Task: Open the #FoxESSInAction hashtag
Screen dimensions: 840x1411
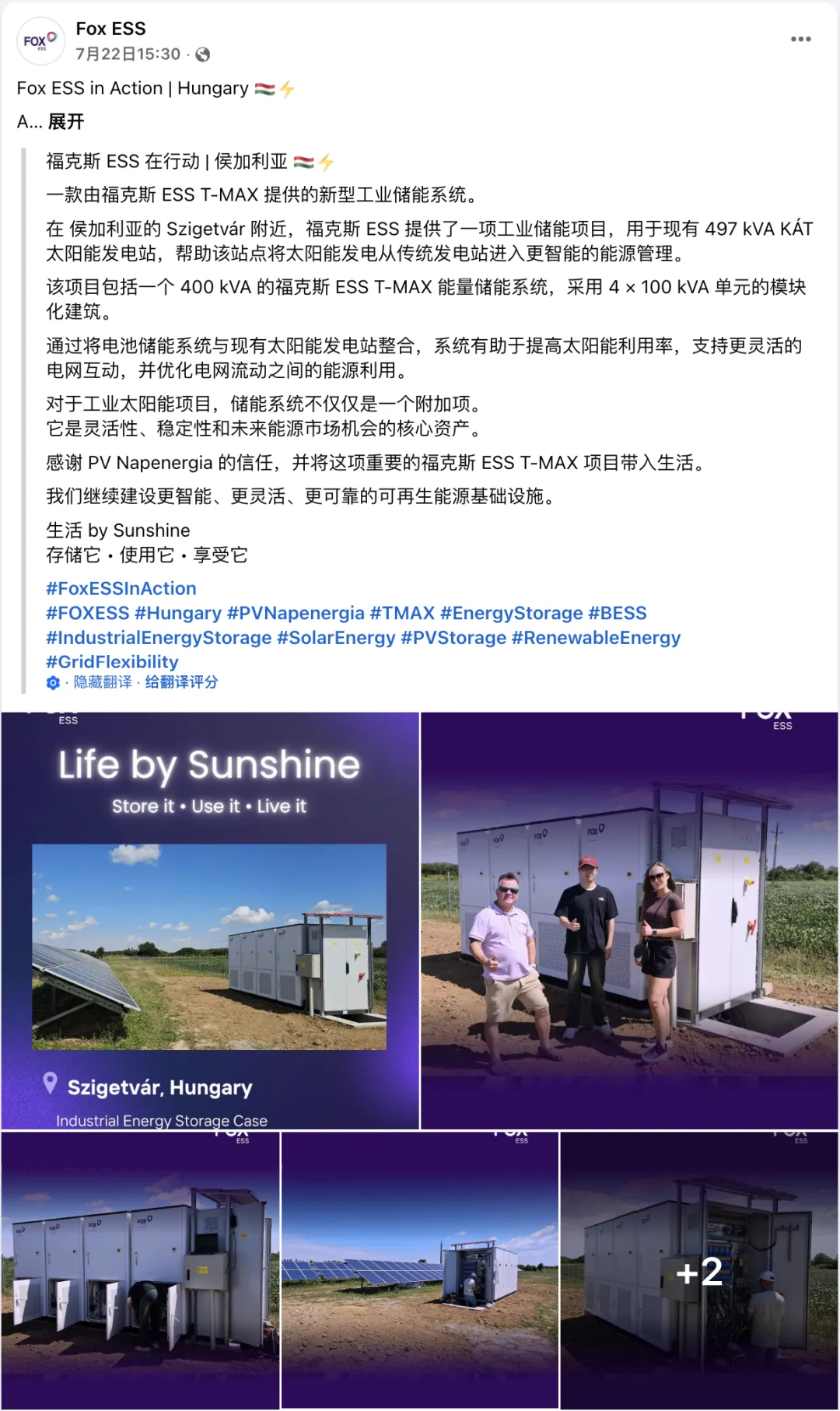Action: pyautogui.click(x=121, y=588)
